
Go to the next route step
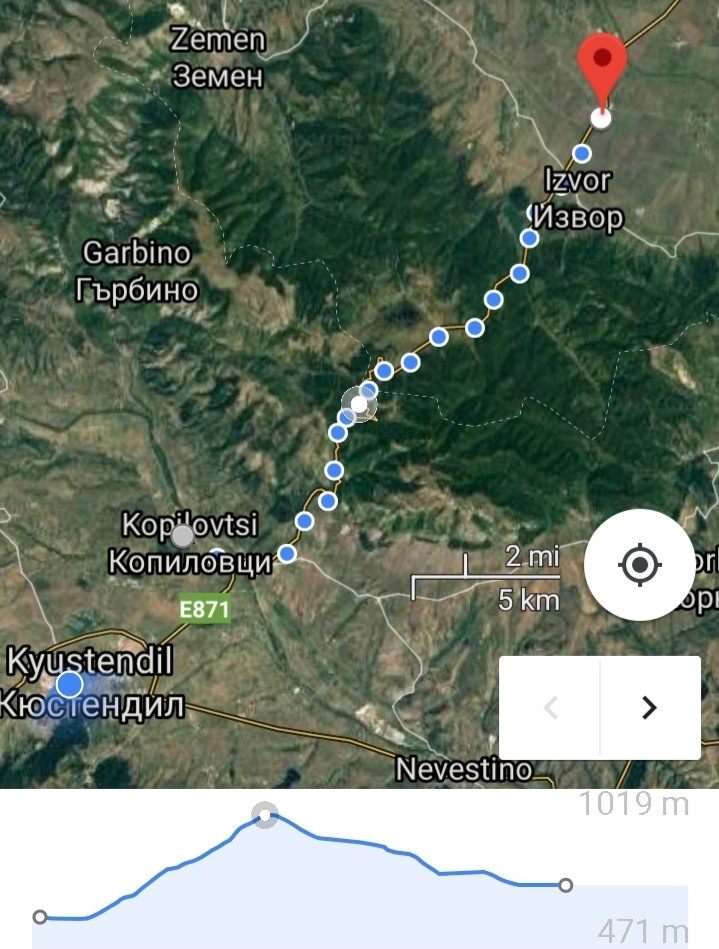(650, 708)
